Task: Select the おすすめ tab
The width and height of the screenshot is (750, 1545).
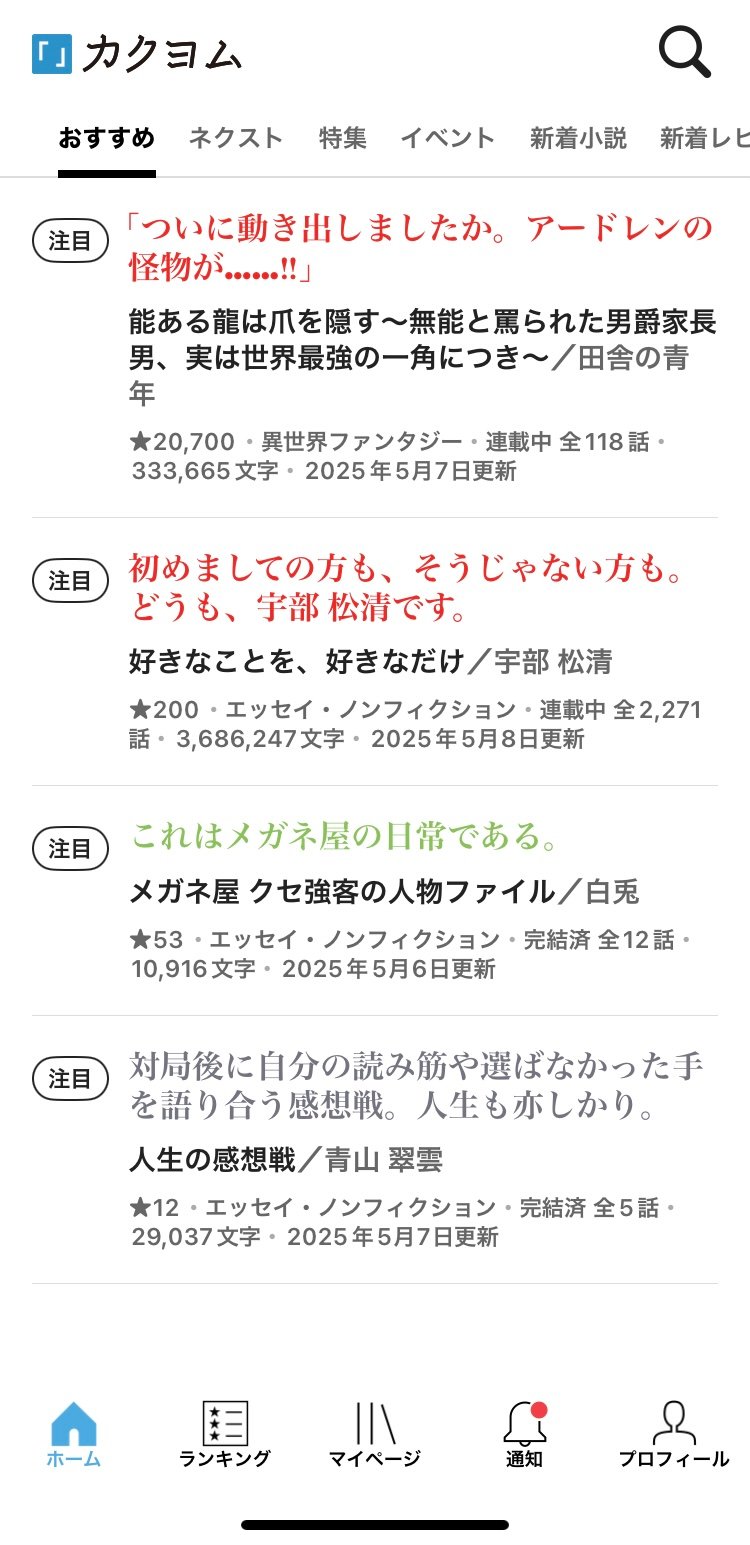Action: click(106, 138)
